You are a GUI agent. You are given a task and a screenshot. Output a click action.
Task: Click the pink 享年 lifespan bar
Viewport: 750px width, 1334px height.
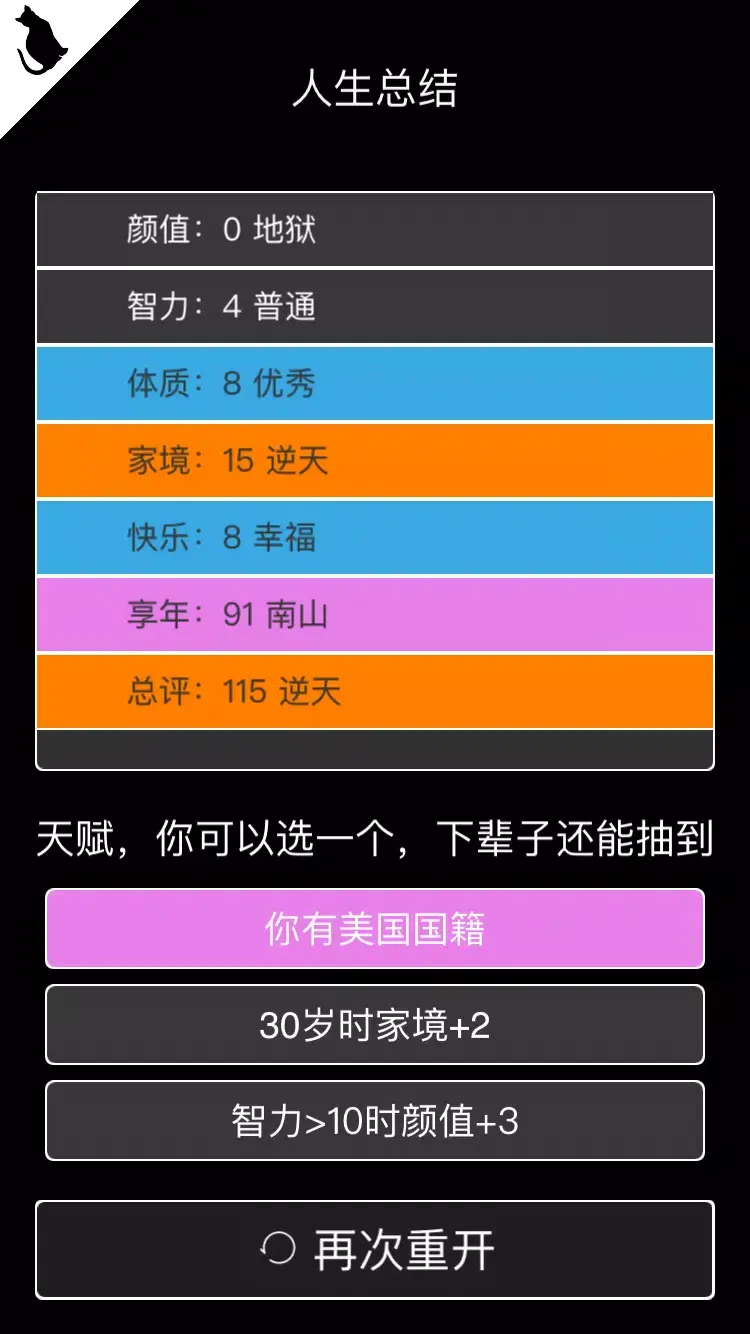(374, 615)
